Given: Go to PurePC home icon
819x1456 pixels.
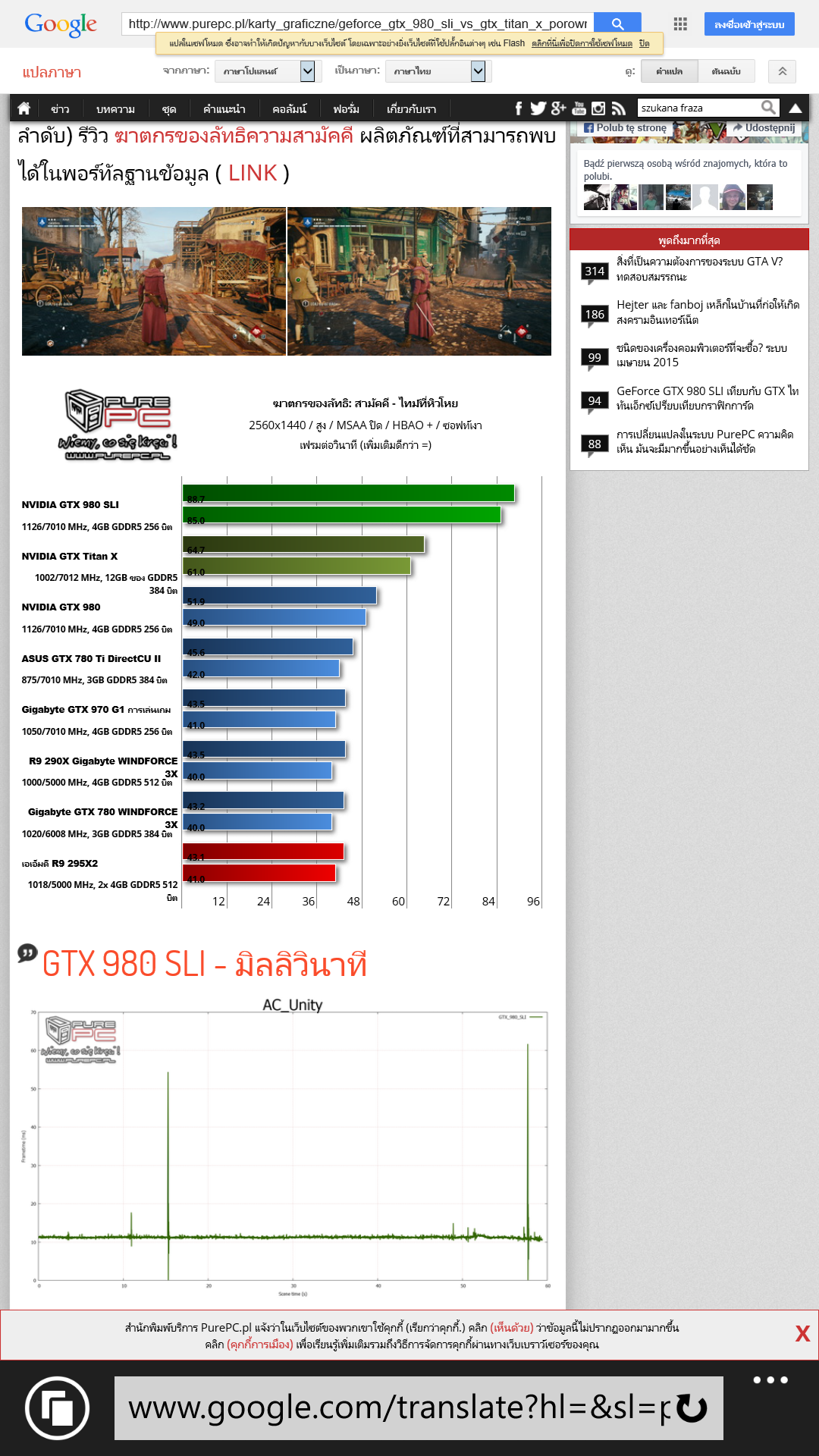Looking at the screenshot, I should point(24,108).
